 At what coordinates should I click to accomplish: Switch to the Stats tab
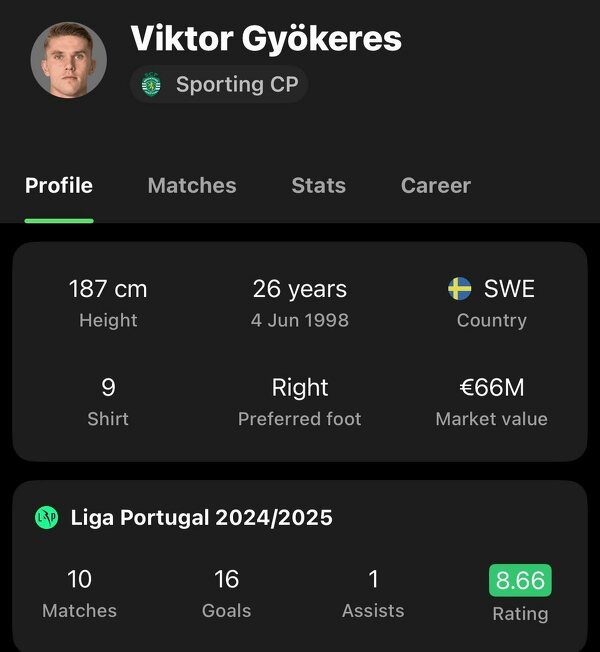[318, 186]
